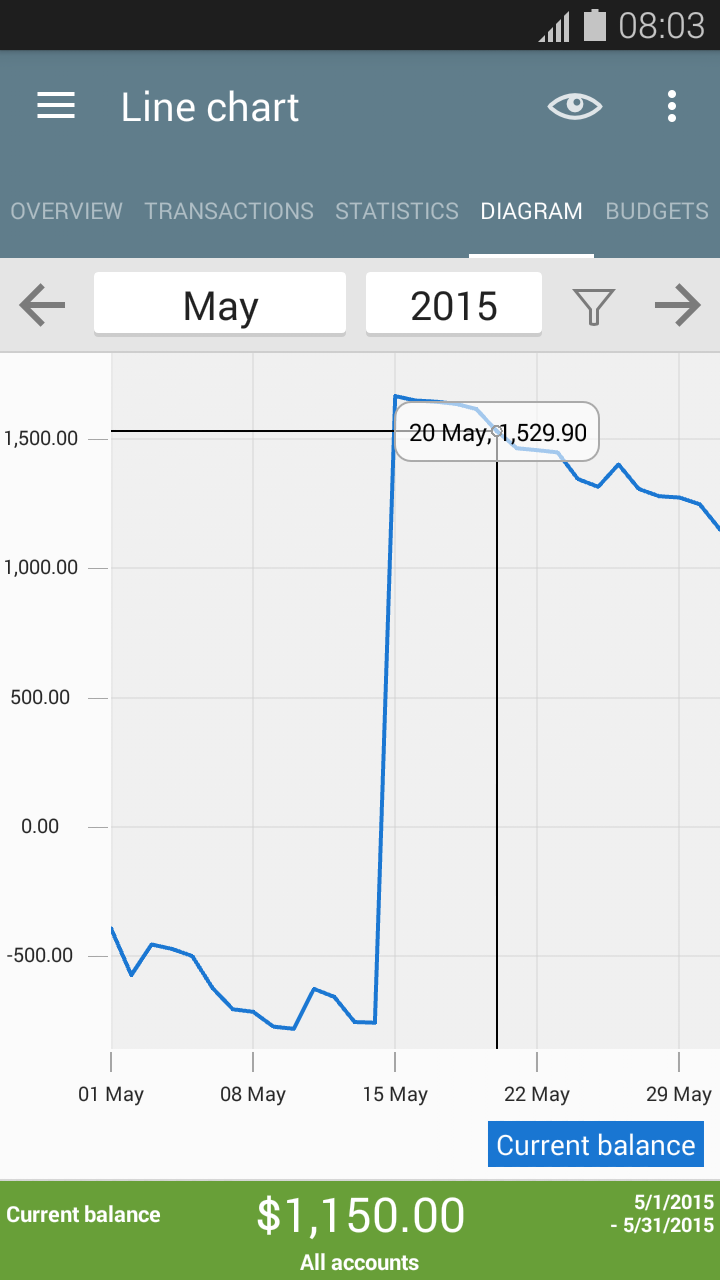Tap the Current balance legend button
The height and width of the screenshot is (1280, 720).
click(595, 1145)
